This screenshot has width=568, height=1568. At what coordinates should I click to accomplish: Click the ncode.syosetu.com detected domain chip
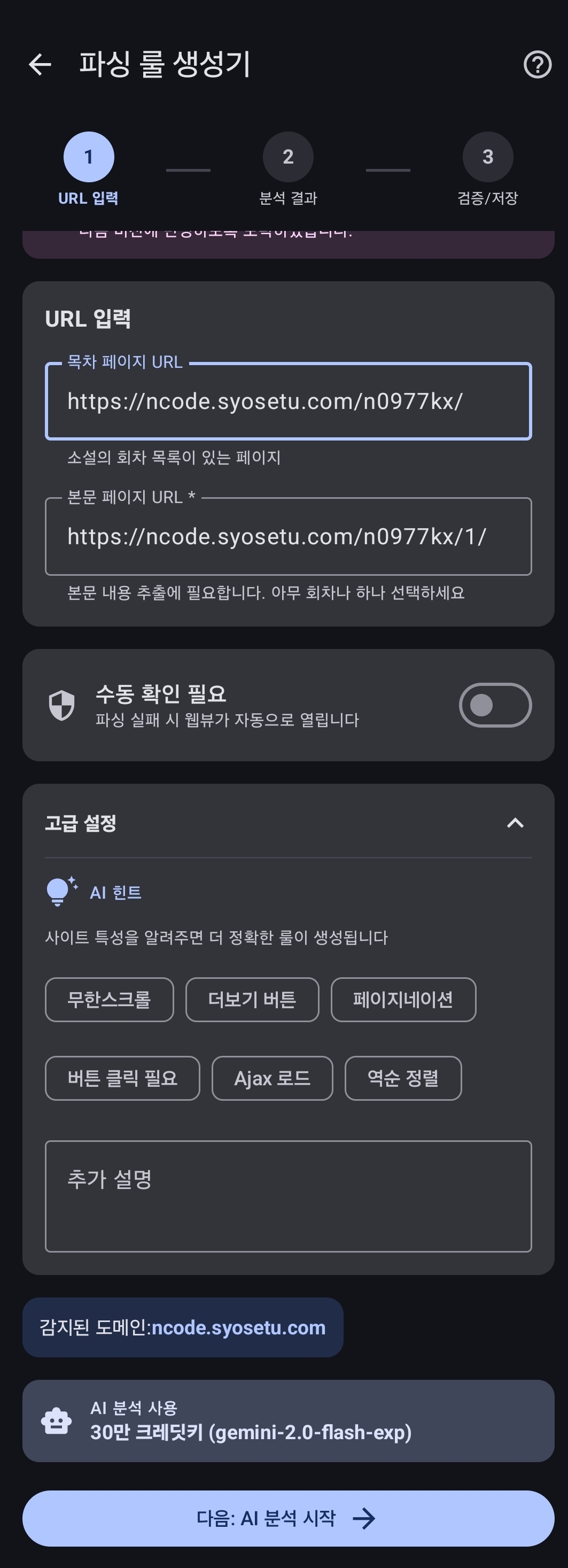[x=182, y=1327]
